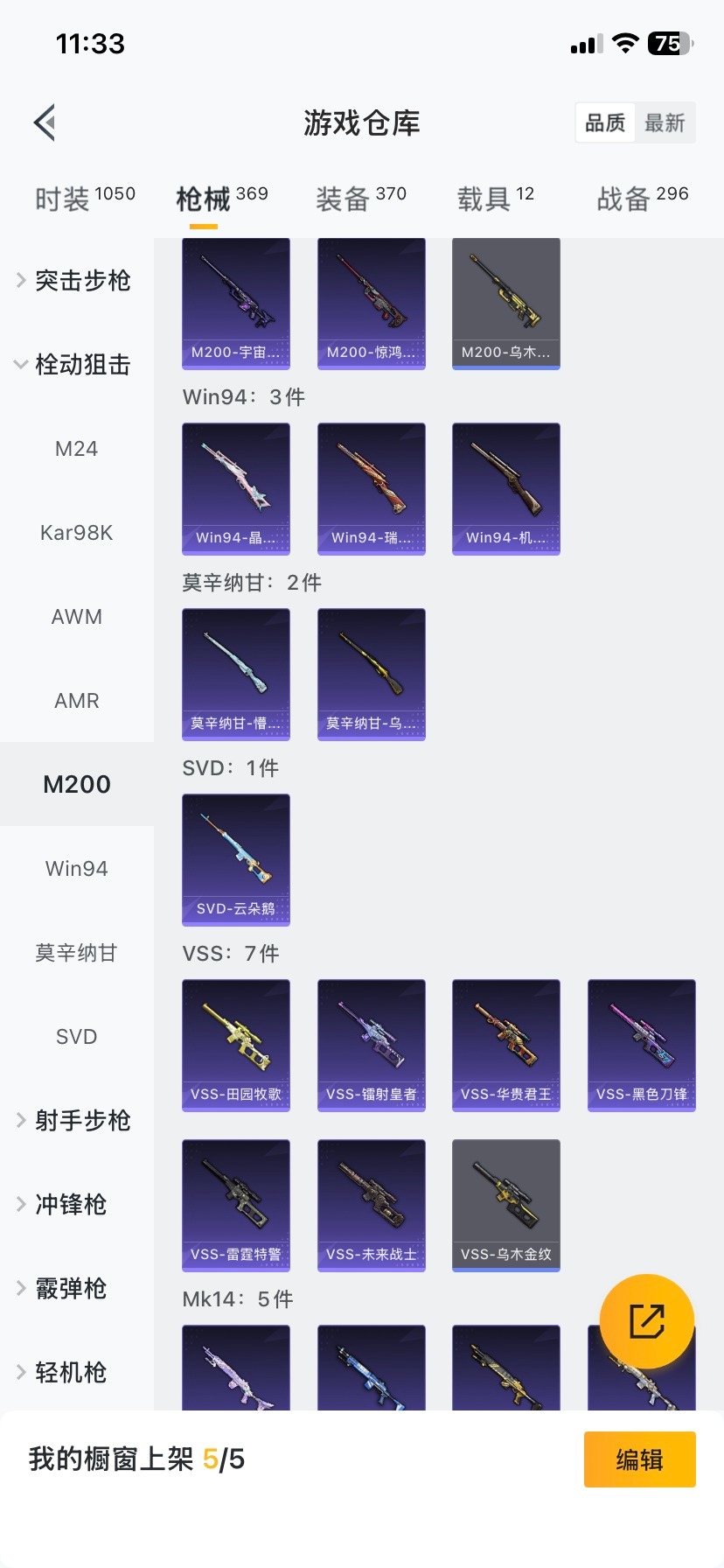Open the orange share button

click(646, 1319)
